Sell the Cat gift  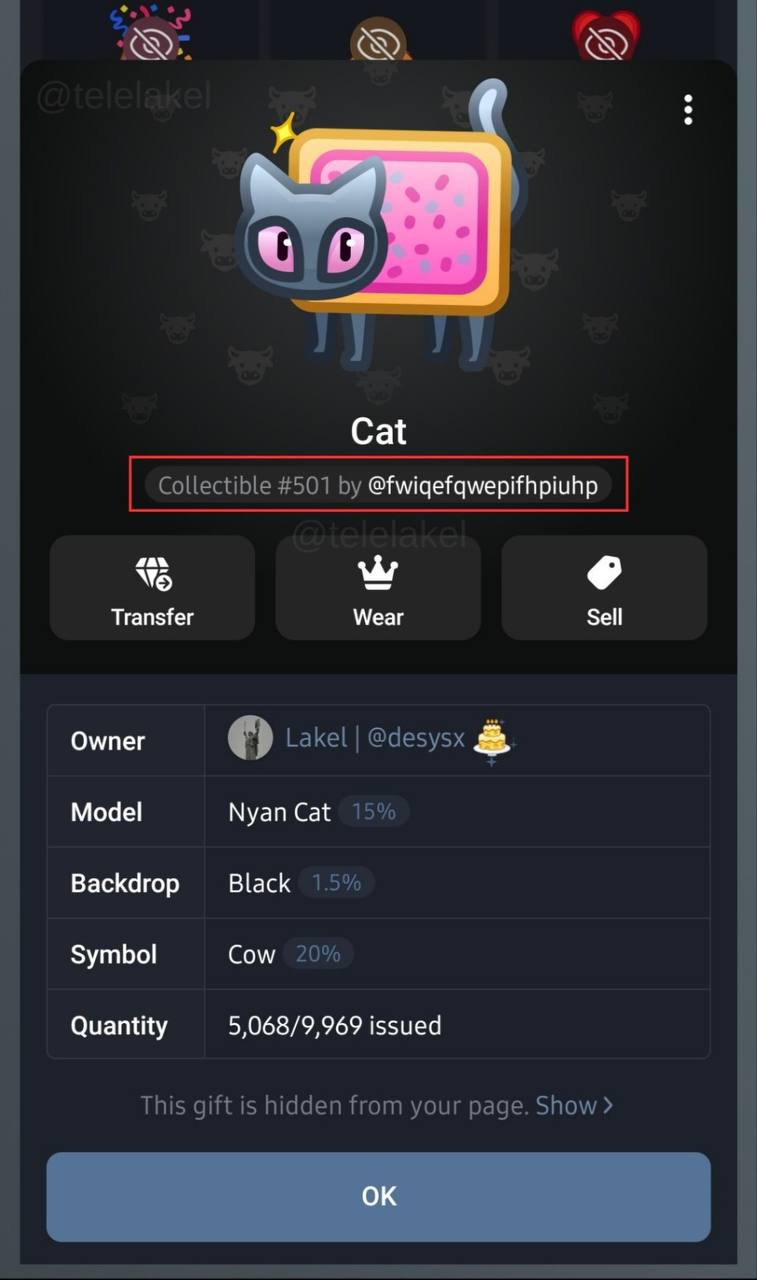[x=604, y=588]
